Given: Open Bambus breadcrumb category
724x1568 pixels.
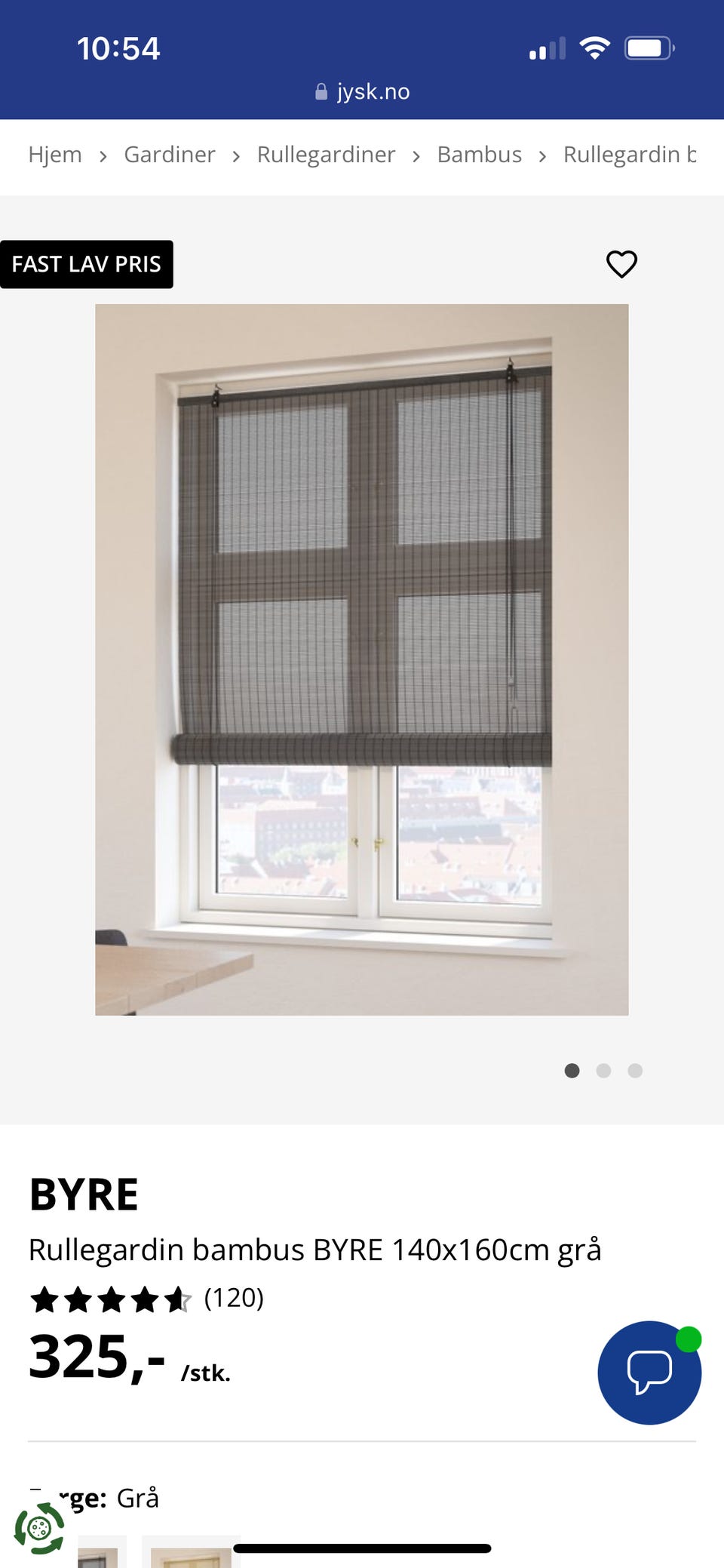Looking at the screenshot, I should tap(480, 155).
